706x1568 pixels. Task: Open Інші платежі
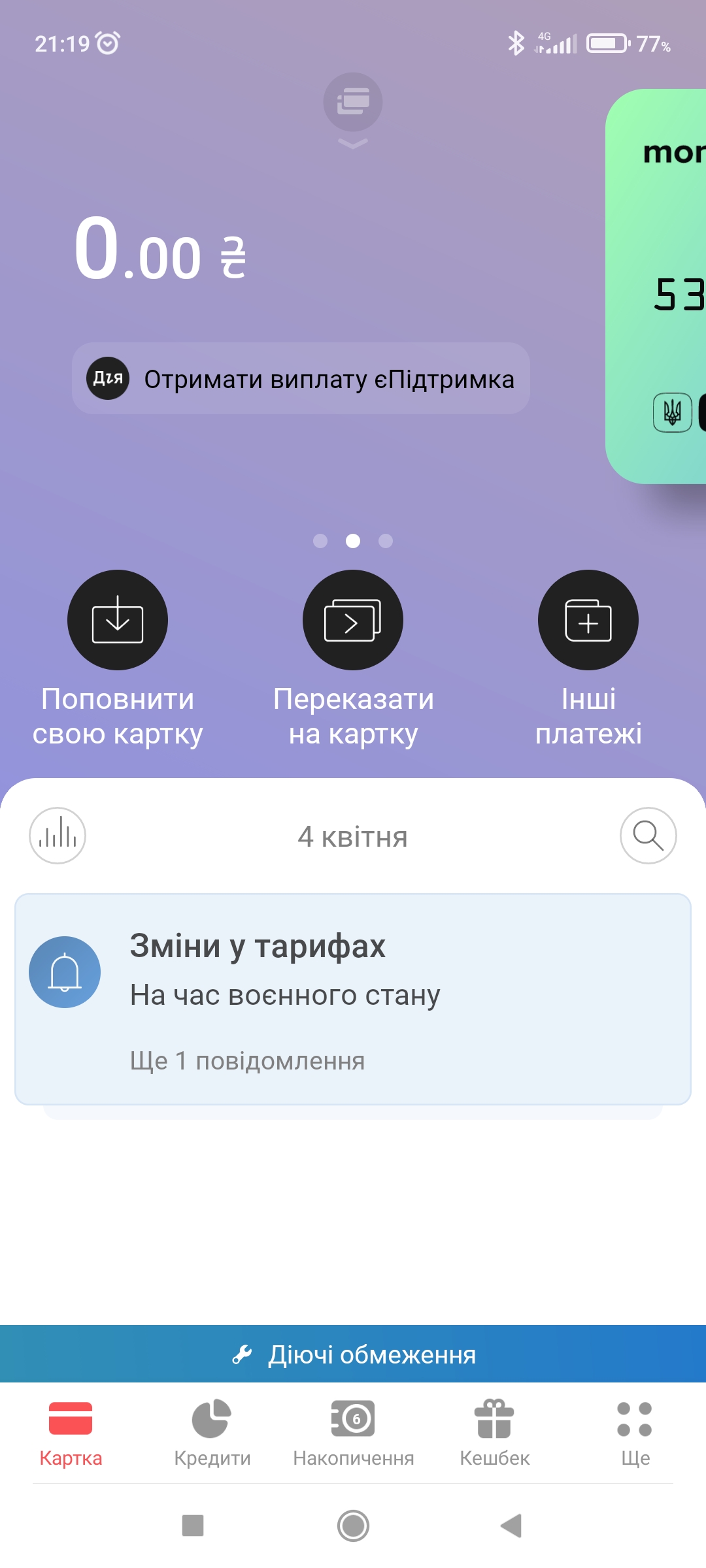(x=588, y=621)
